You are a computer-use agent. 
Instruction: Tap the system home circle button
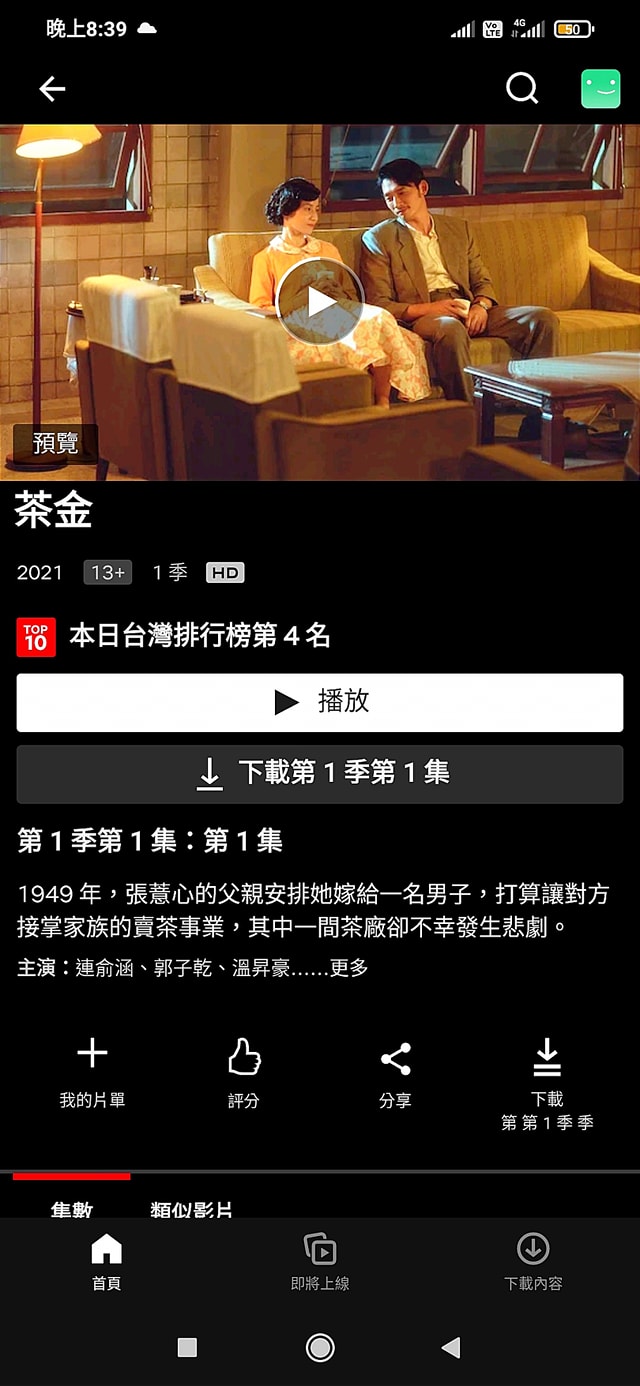[x=320, y=1348]
